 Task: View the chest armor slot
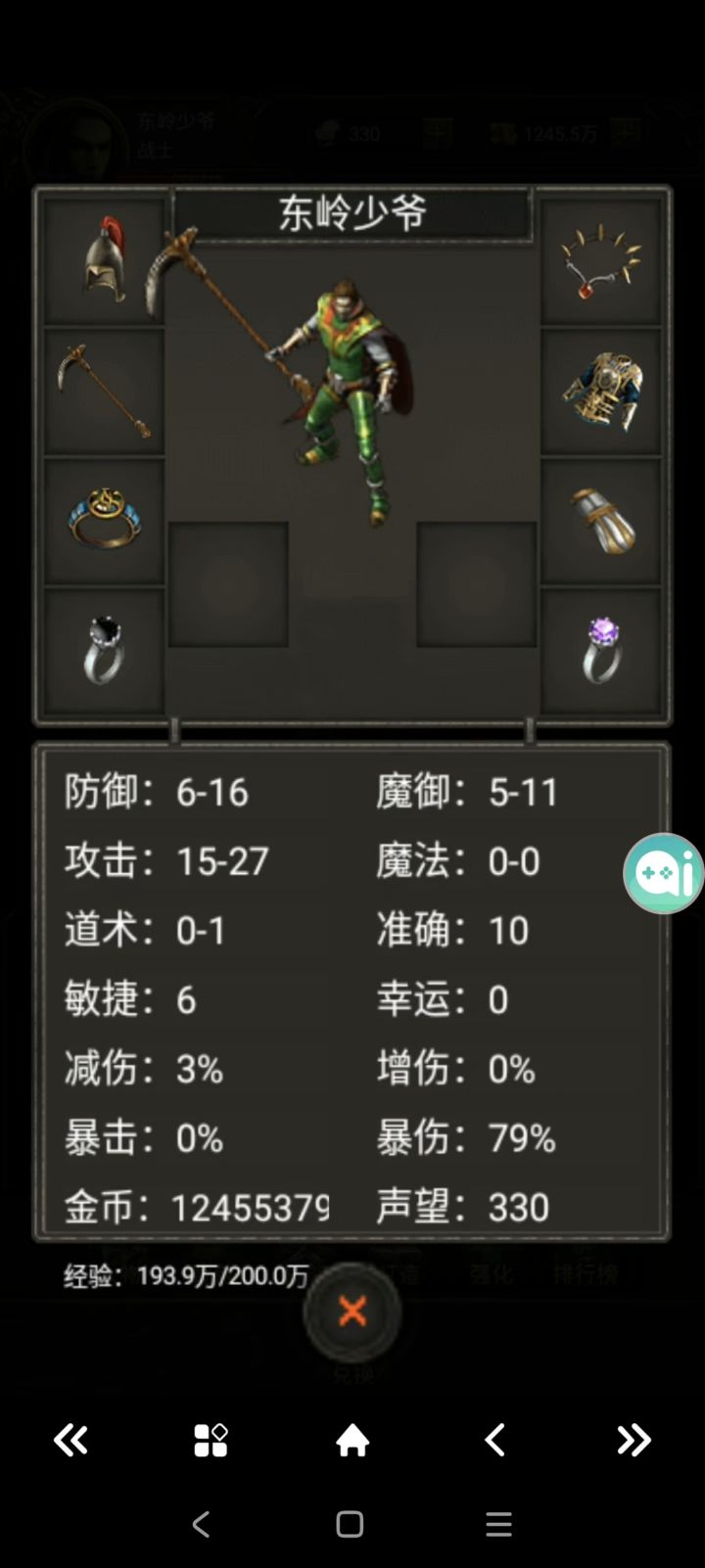tap(601, 392)
